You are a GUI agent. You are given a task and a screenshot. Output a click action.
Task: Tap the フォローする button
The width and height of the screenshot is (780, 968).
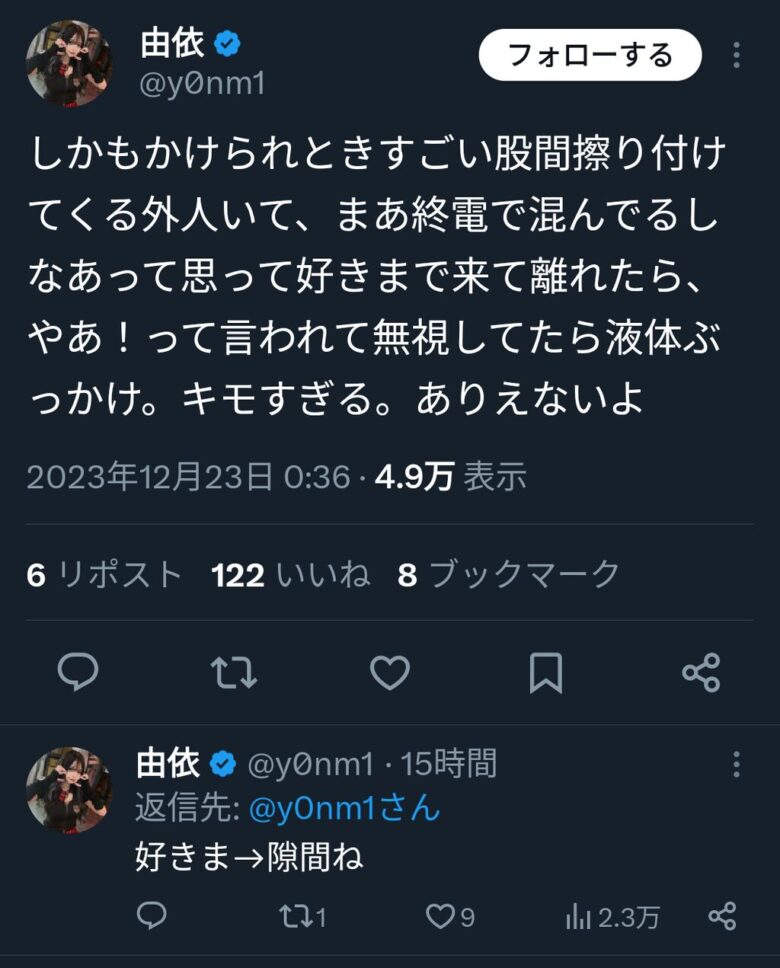click(x=590, y=54)
